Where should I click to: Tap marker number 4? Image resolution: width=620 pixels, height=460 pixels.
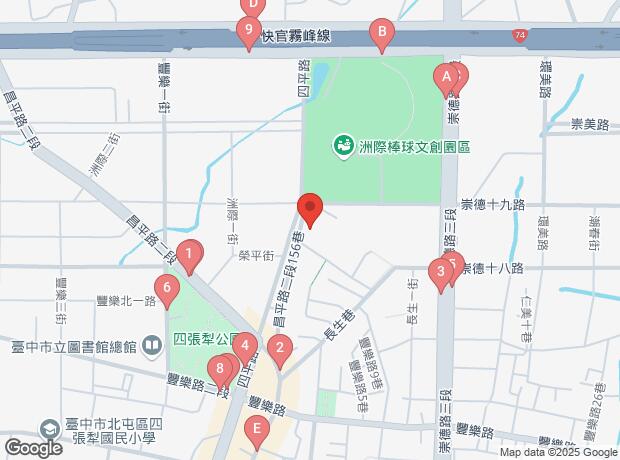[244, 347]
